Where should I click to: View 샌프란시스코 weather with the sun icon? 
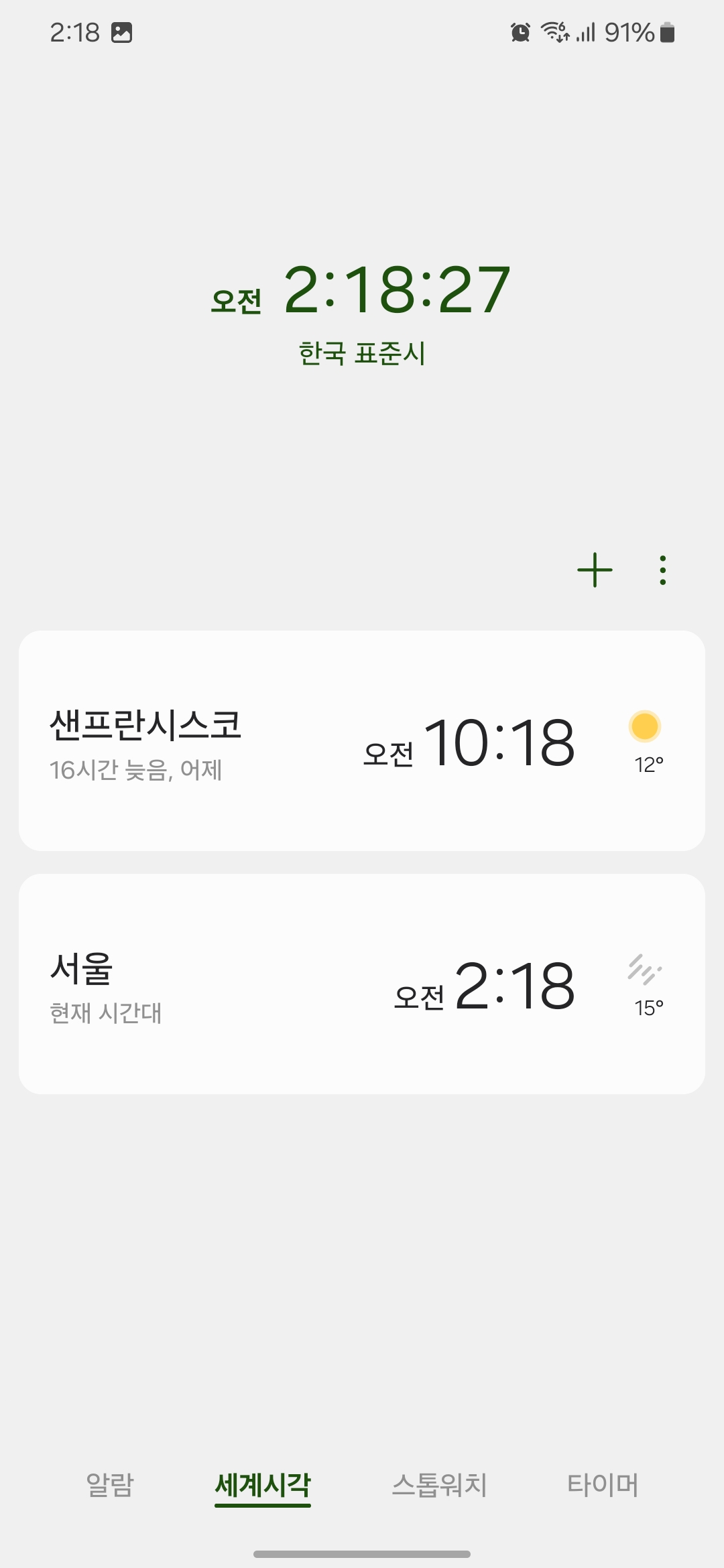coord(645,726)
